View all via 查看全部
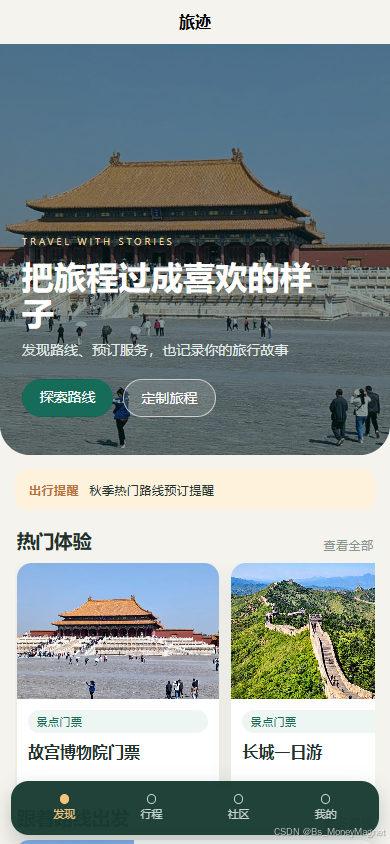This screenshot has width=390, height=844. [x=348, y=545]
